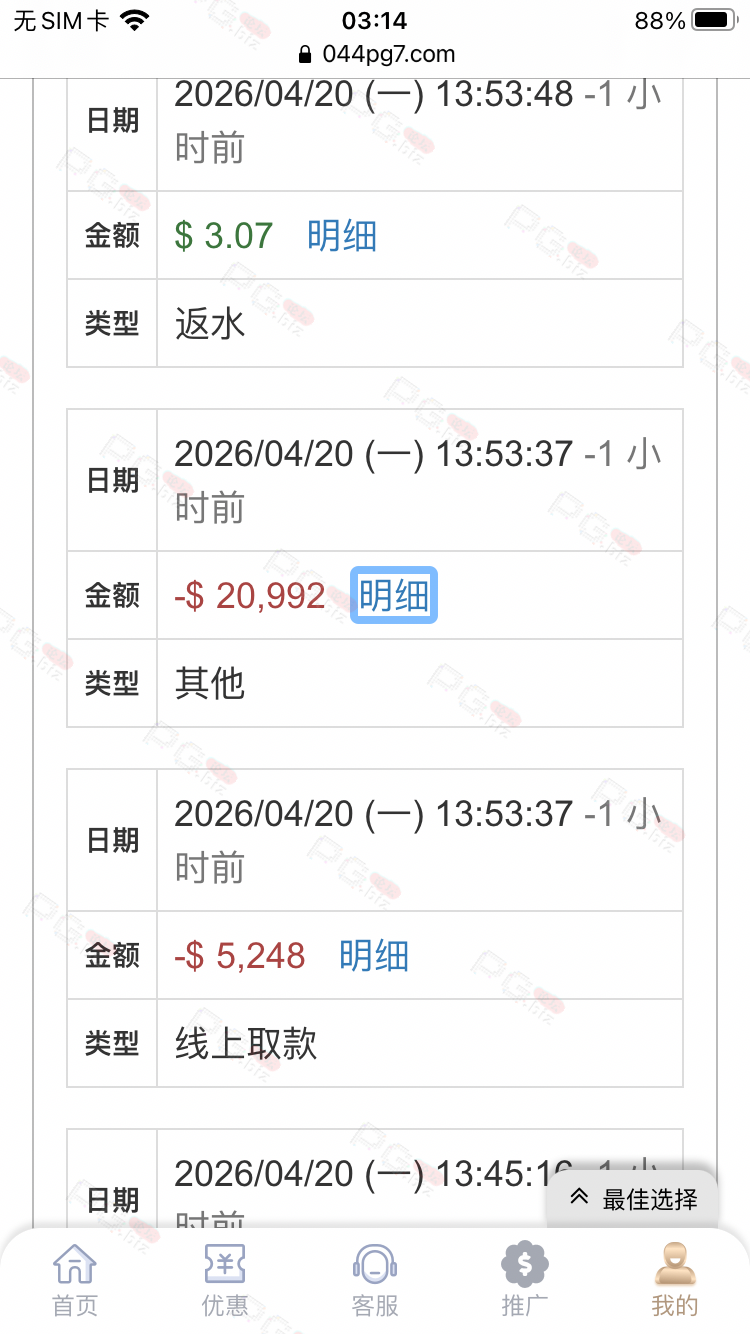The height and width of the screenshot is (1334, 750).
Task: Open 明细 link for $ 3.07 返水
Action: (x=342, y=236)
